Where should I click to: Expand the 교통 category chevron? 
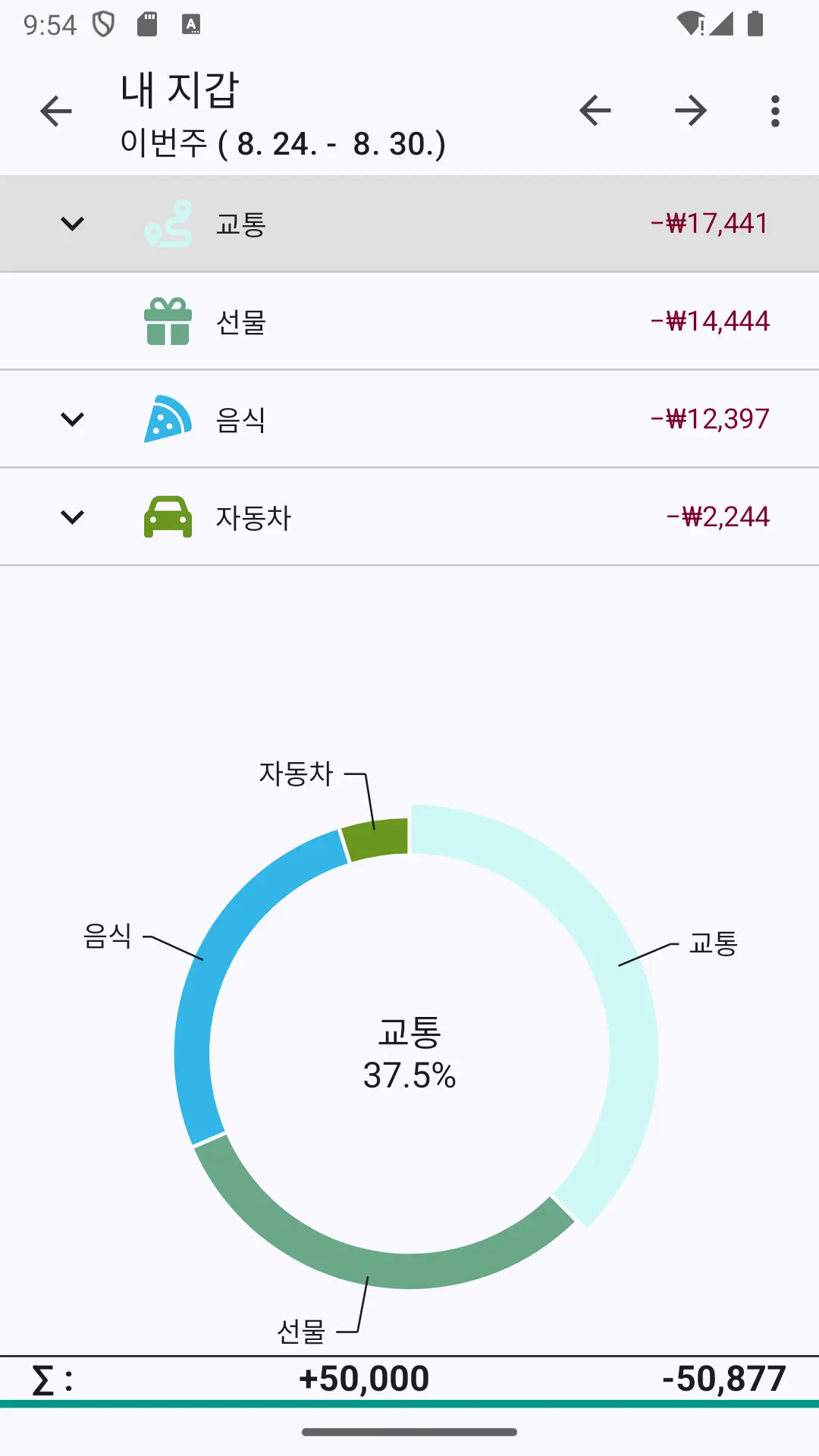[72, 224]
